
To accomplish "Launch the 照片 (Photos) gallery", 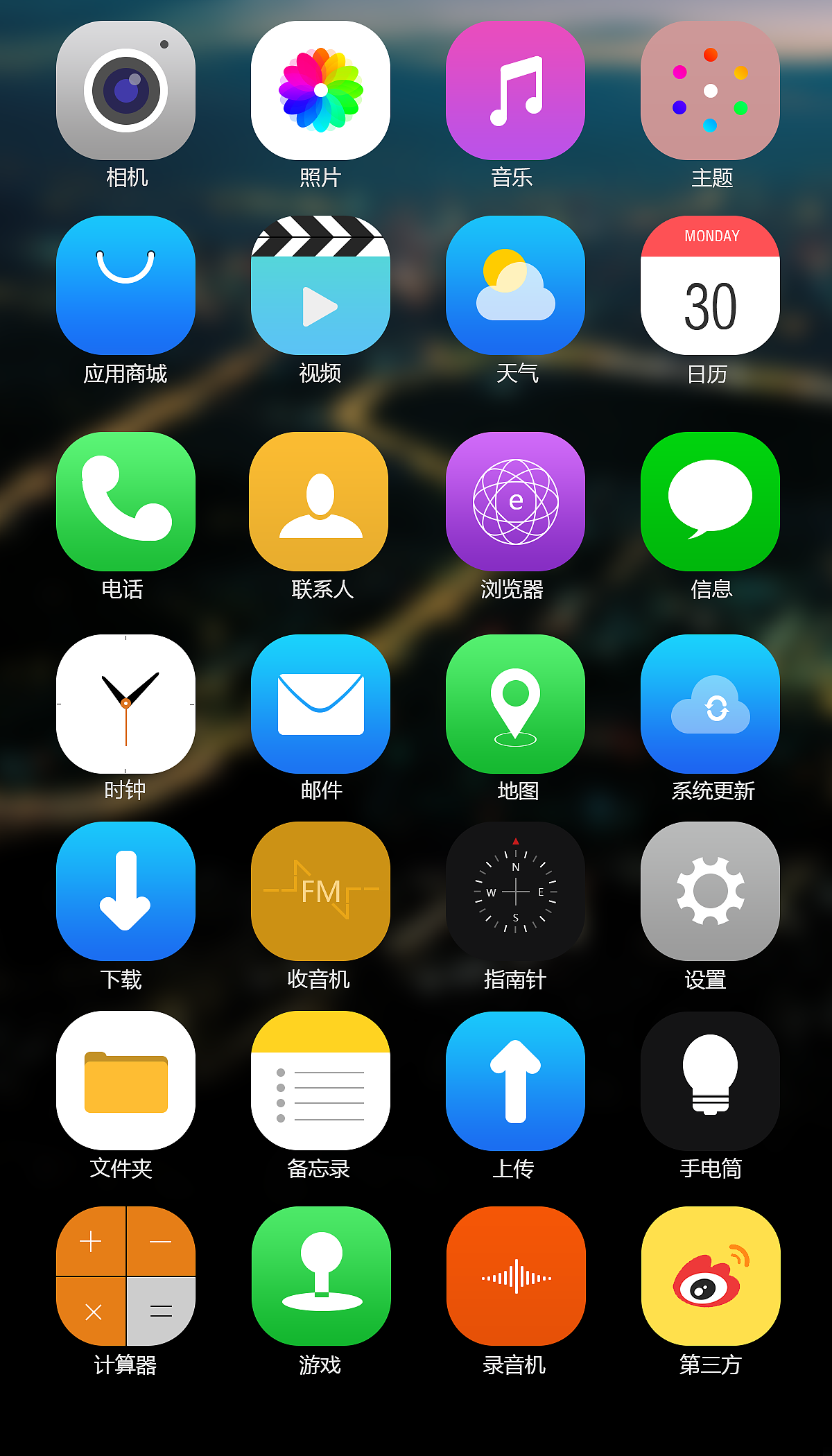I will (320, 90).
